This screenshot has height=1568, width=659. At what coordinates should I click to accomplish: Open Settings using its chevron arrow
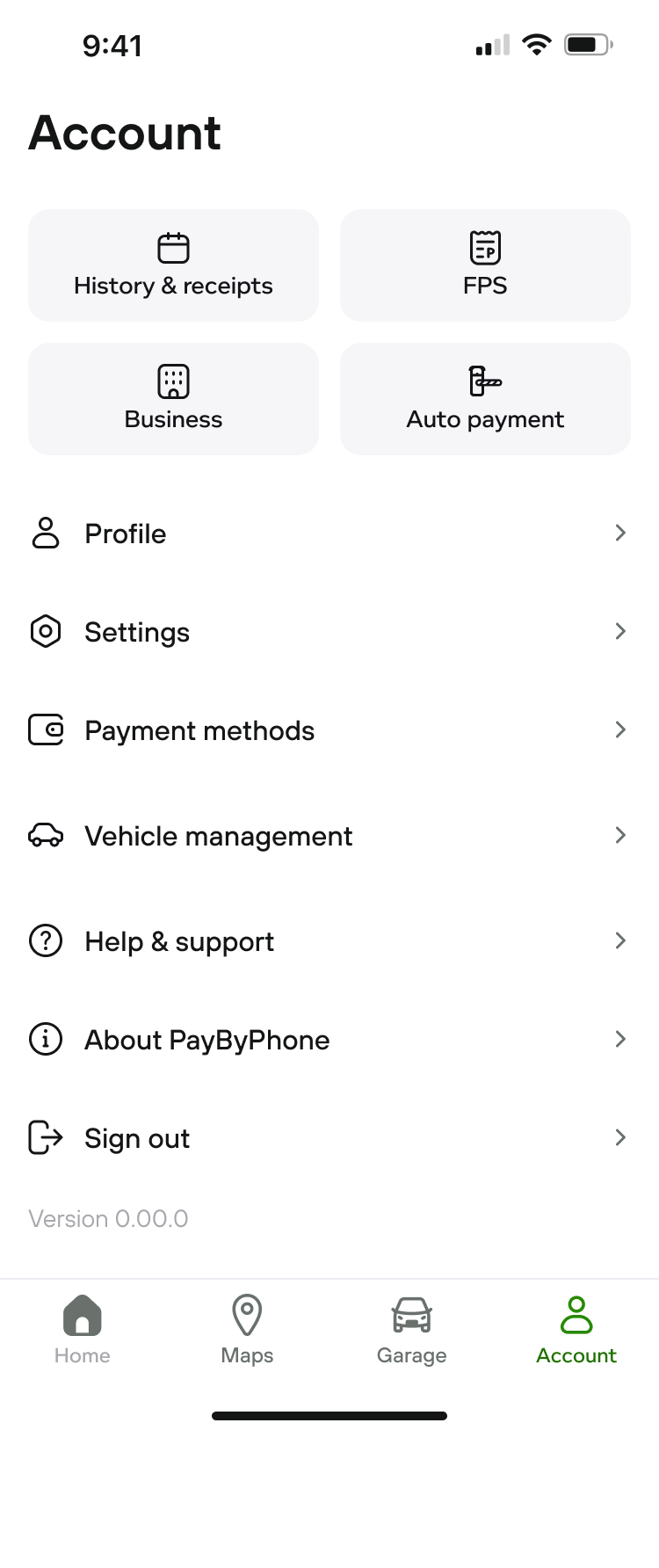pos(620,631)
